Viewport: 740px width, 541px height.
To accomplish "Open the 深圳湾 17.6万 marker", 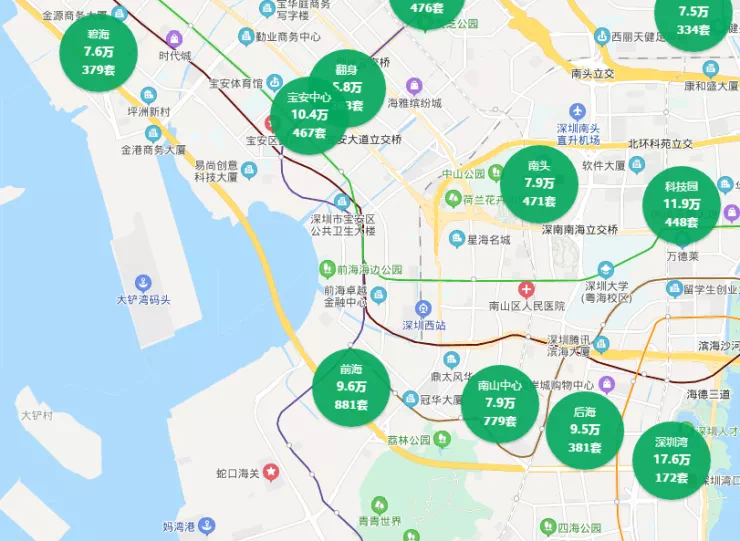I will [672, 460].
